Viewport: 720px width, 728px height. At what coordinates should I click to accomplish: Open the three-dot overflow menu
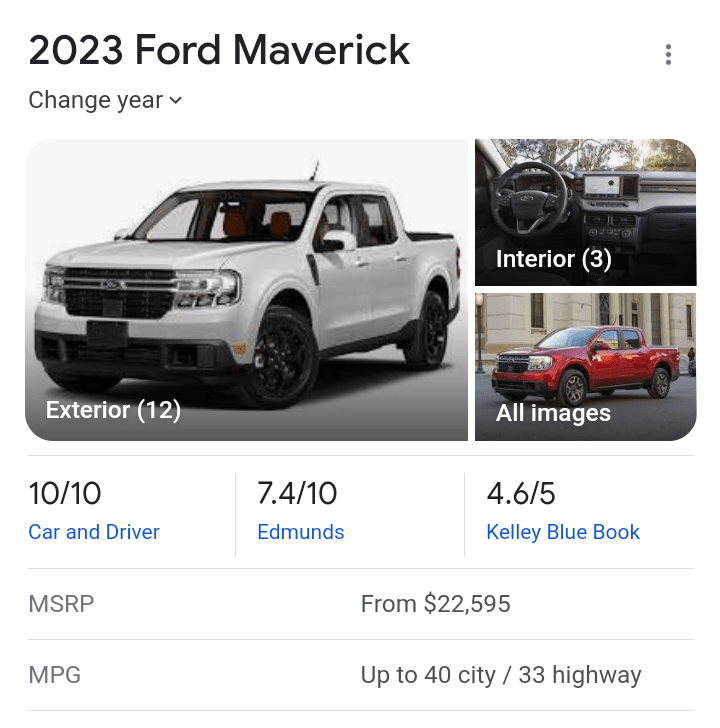[668, 55]
